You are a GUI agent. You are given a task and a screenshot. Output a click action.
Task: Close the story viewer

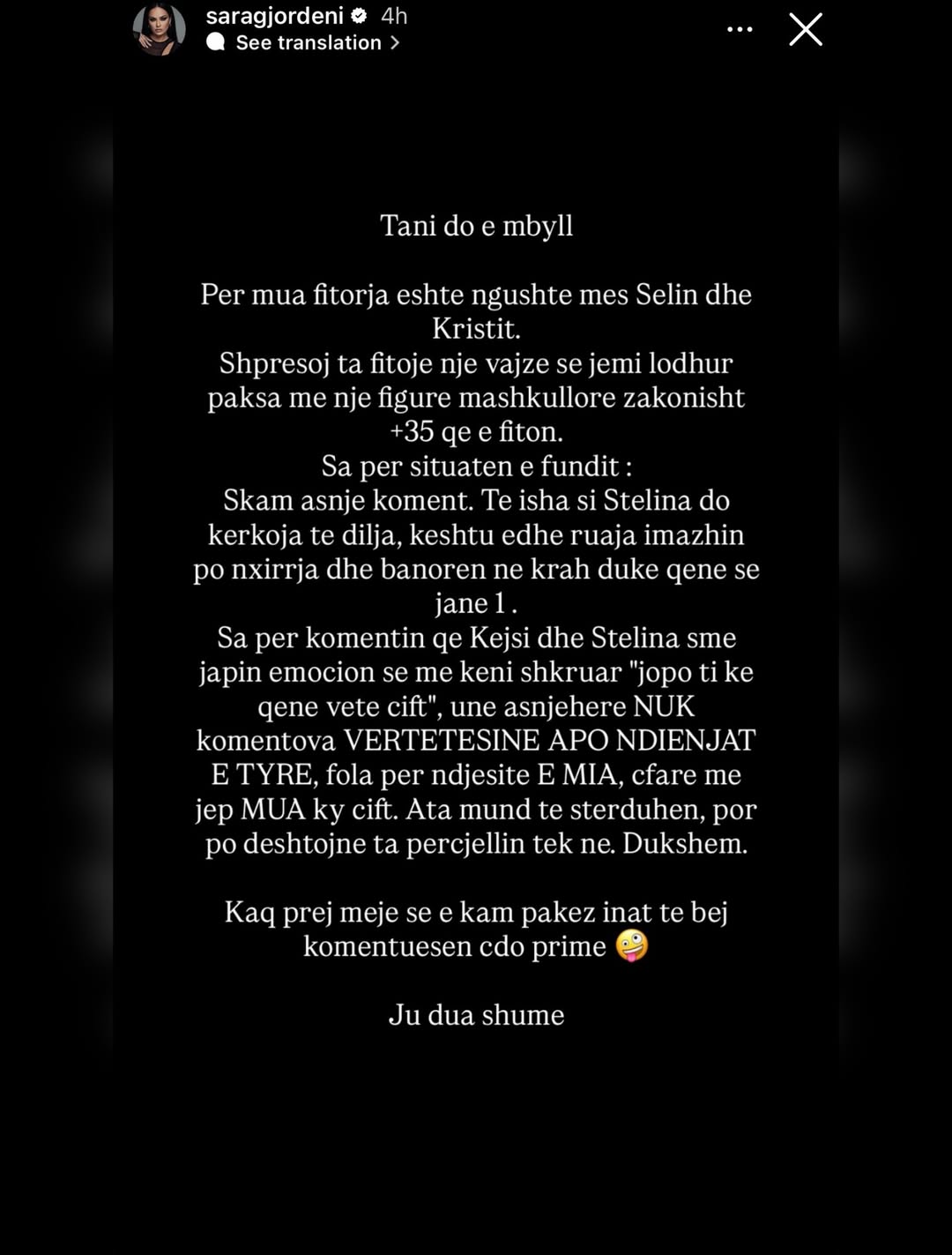(805, 29)
